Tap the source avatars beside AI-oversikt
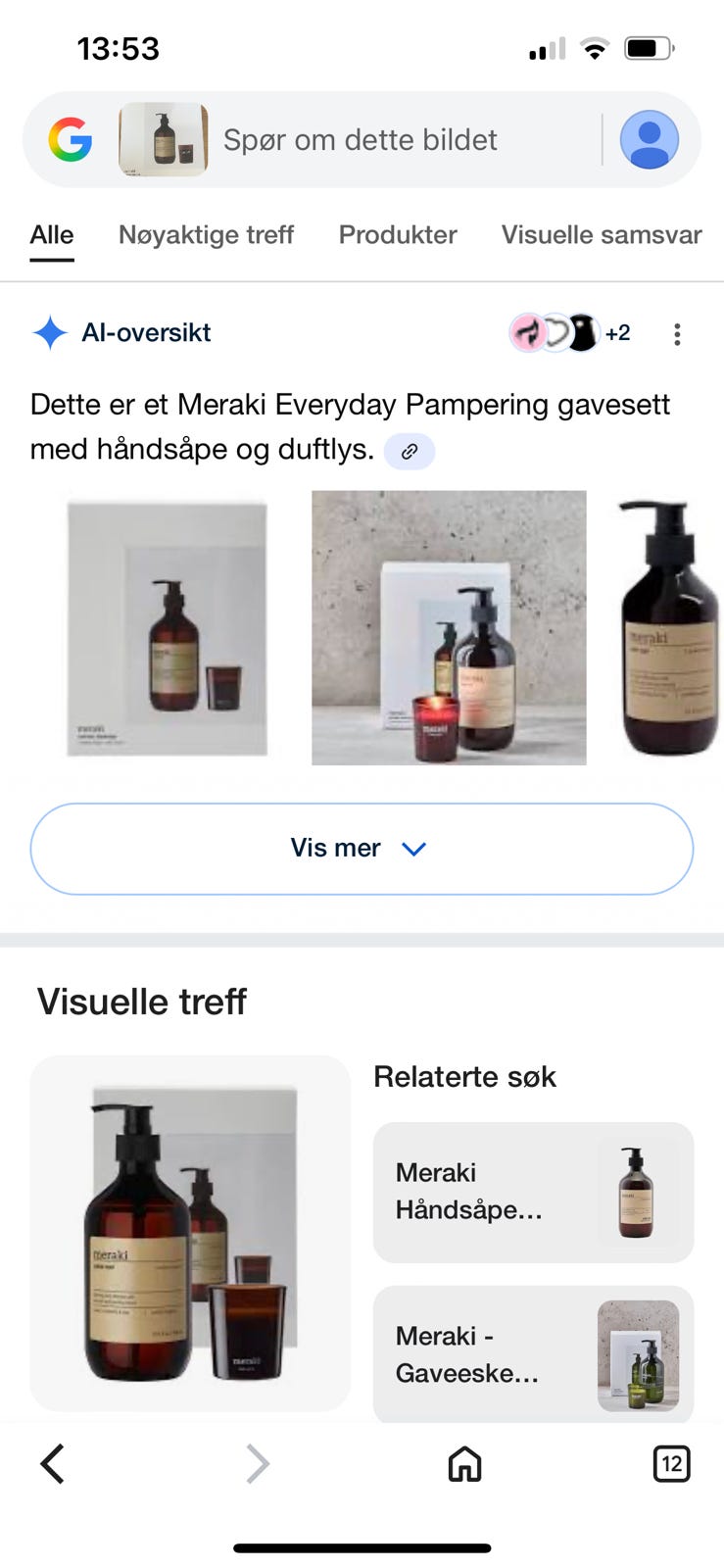The height and width of the screenshot is (1568, 724). [554, 333]
